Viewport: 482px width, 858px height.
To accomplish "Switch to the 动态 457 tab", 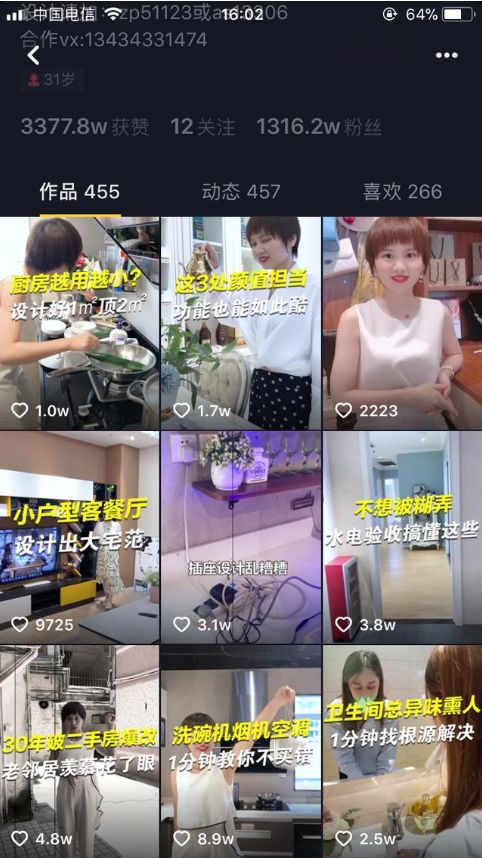I will [x=241, y=192].
